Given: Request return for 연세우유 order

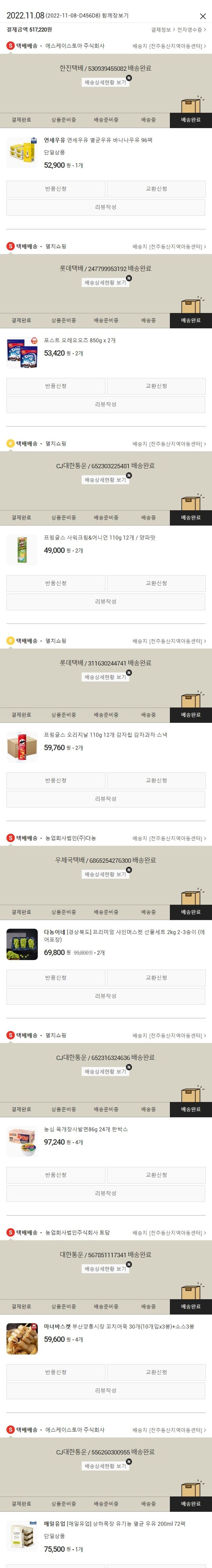Looking at the screenshot, I should 56,189.
